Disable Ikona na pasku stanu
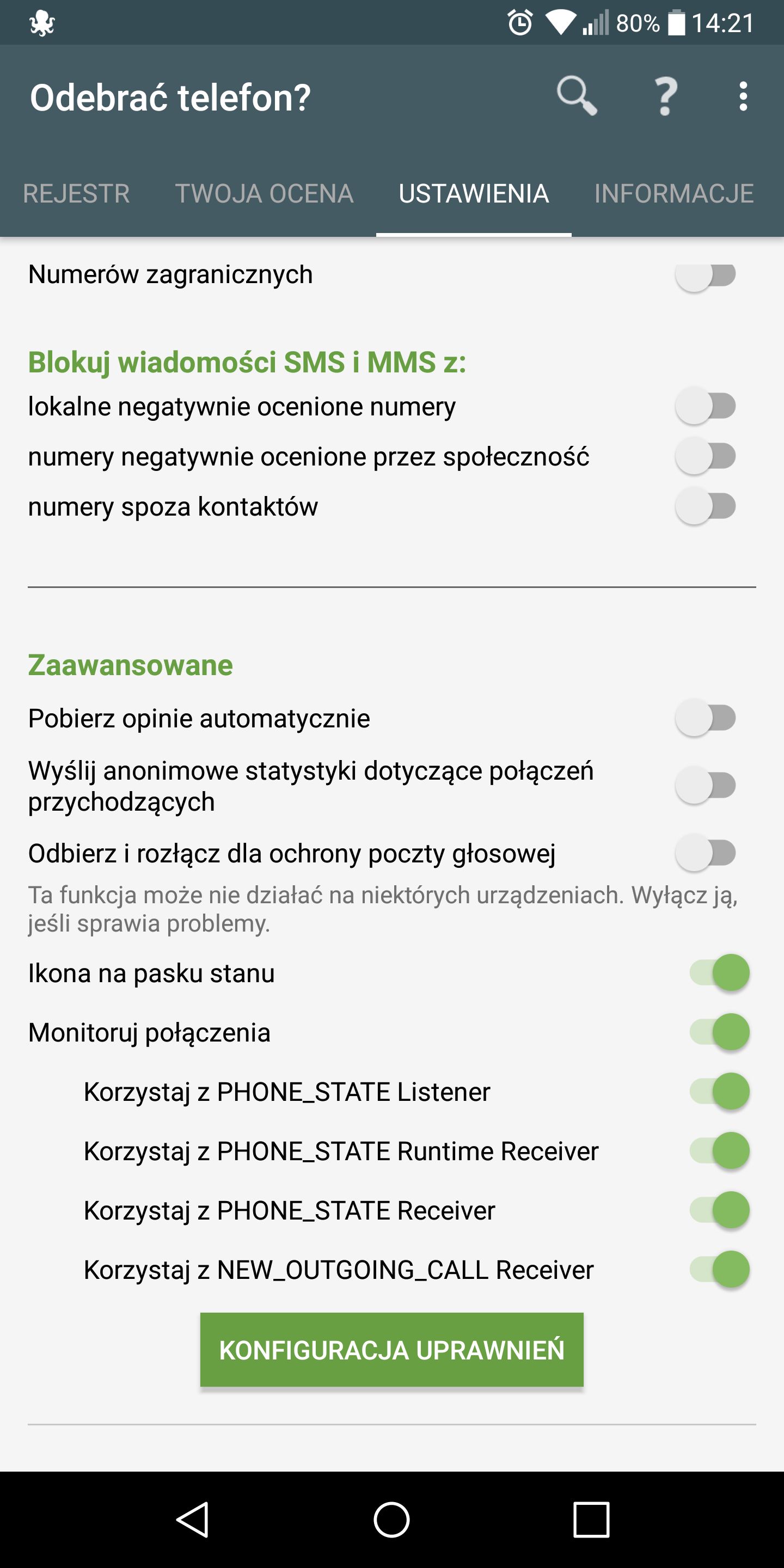 719,973
